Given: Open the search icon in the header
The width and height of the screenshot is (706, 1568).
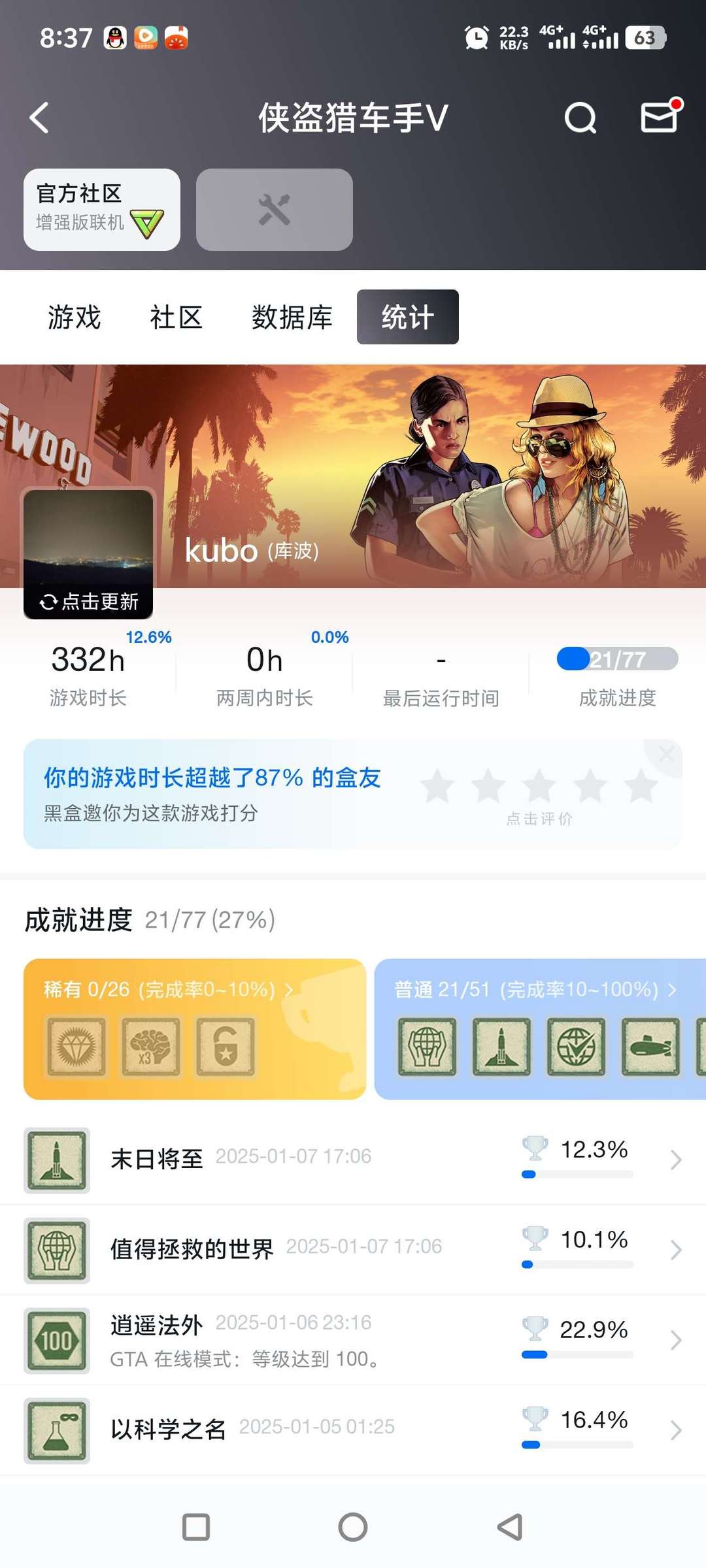Looking at the screenshot, I should click(x=580, y=118).
